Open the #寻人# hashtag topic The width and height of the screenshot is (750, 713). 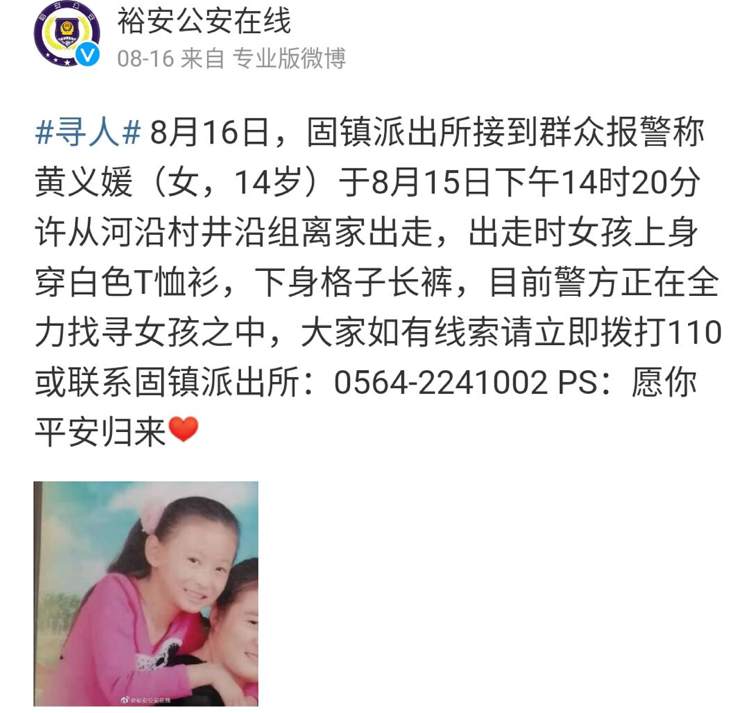point(88,131)
